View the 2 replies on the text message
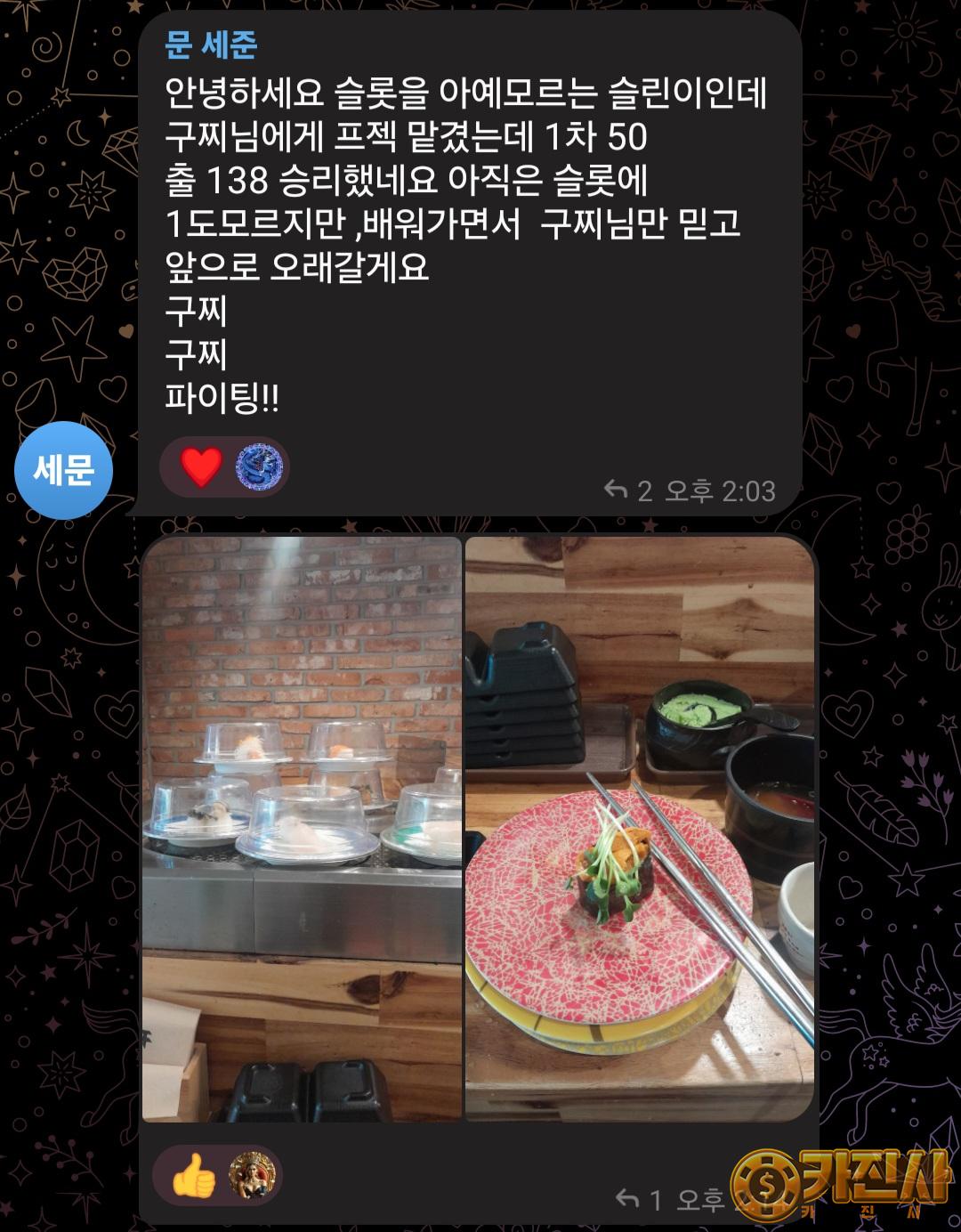This screenshot has width=961, height=1232. point(627,490)
